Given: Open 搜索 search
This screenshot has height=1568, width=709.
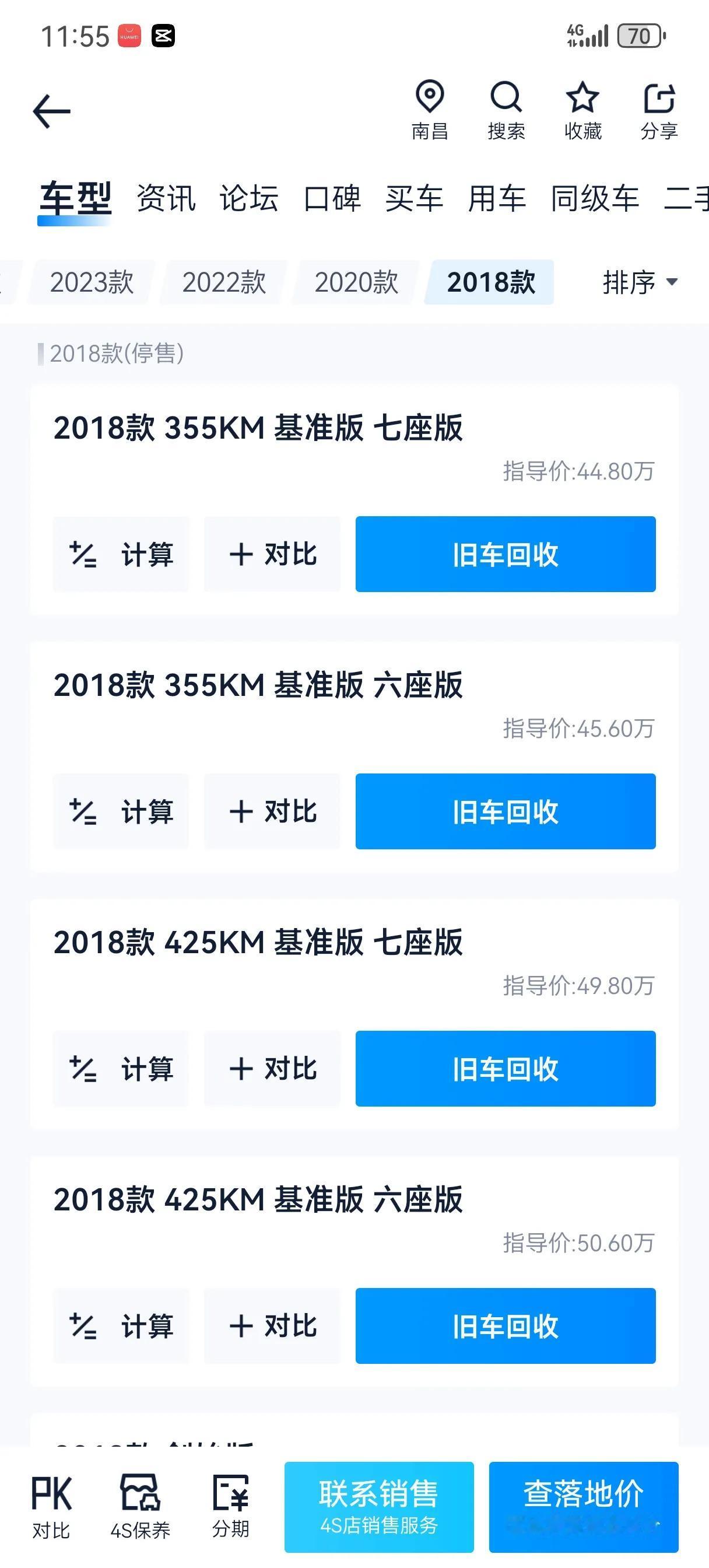Looking at the screenshot, I should [x=506, y=111].
